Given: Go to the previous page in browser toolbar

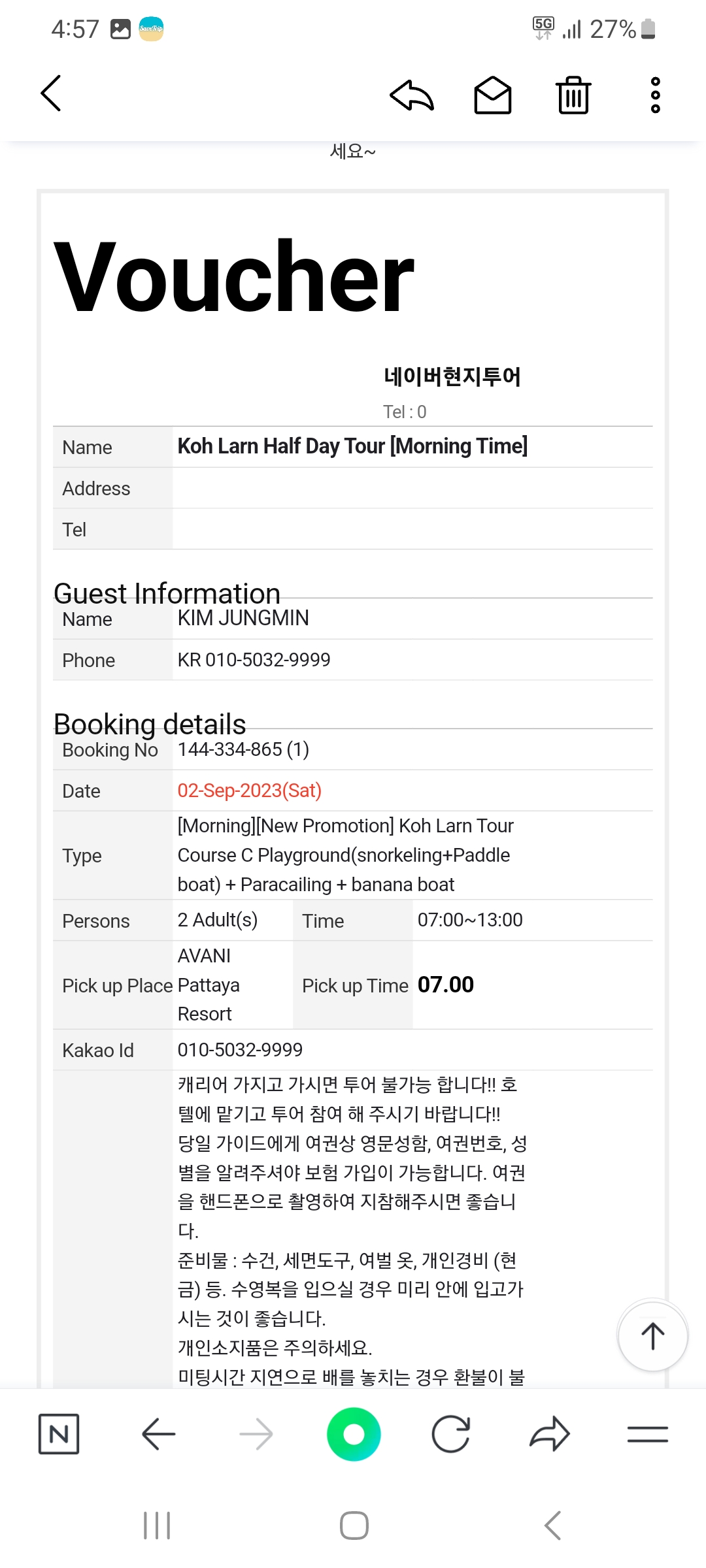Looking at the screenshot, I should tap(158, 1434).
